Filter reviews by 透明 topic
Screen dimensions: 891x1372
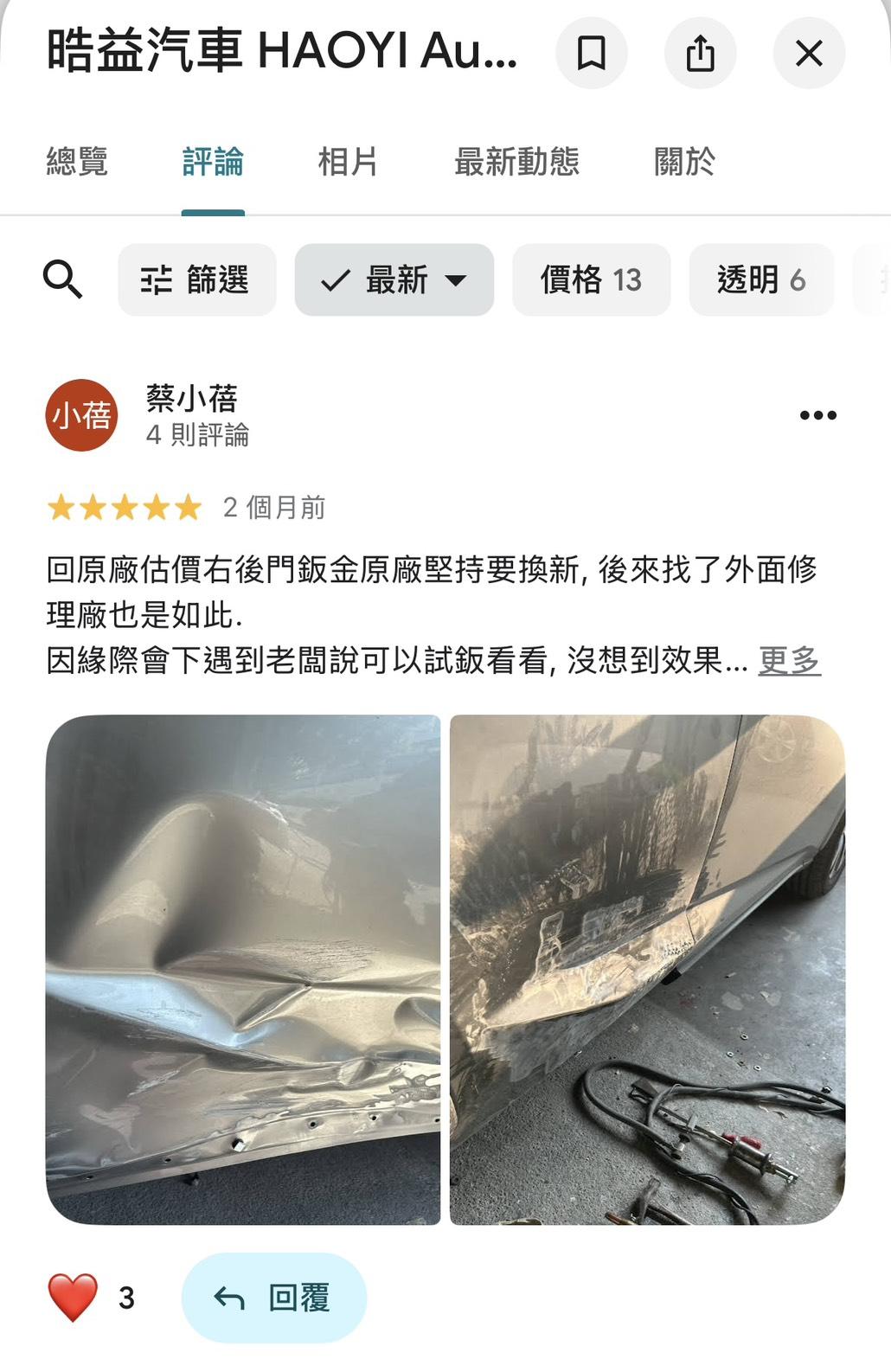[x=760, y=279]
